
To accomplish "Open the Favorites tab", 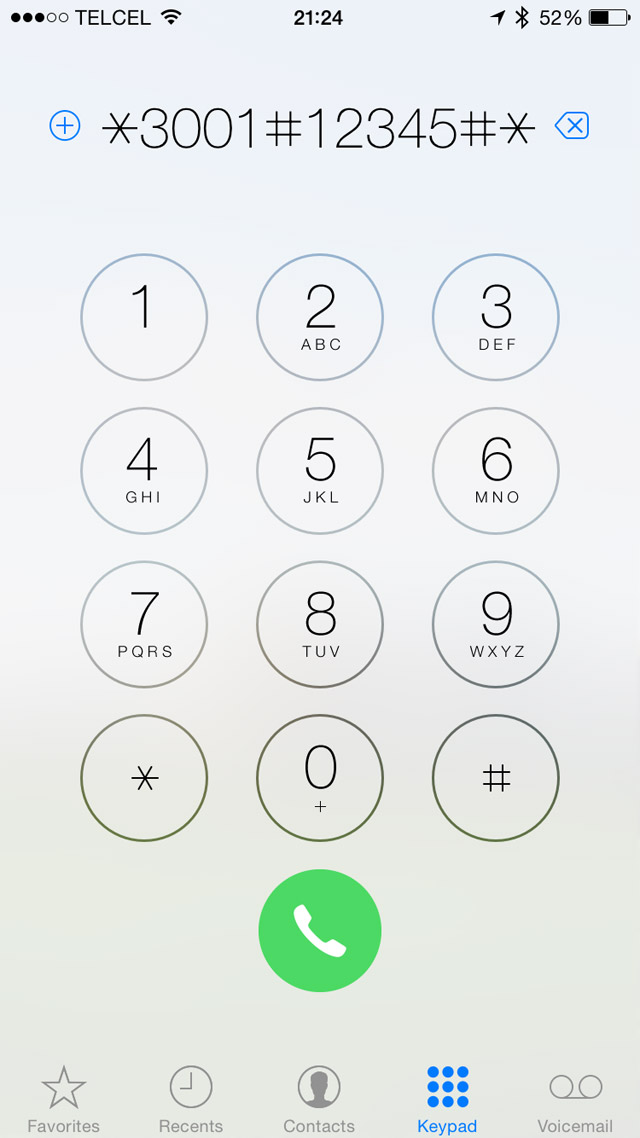I will coord(64,1098).
